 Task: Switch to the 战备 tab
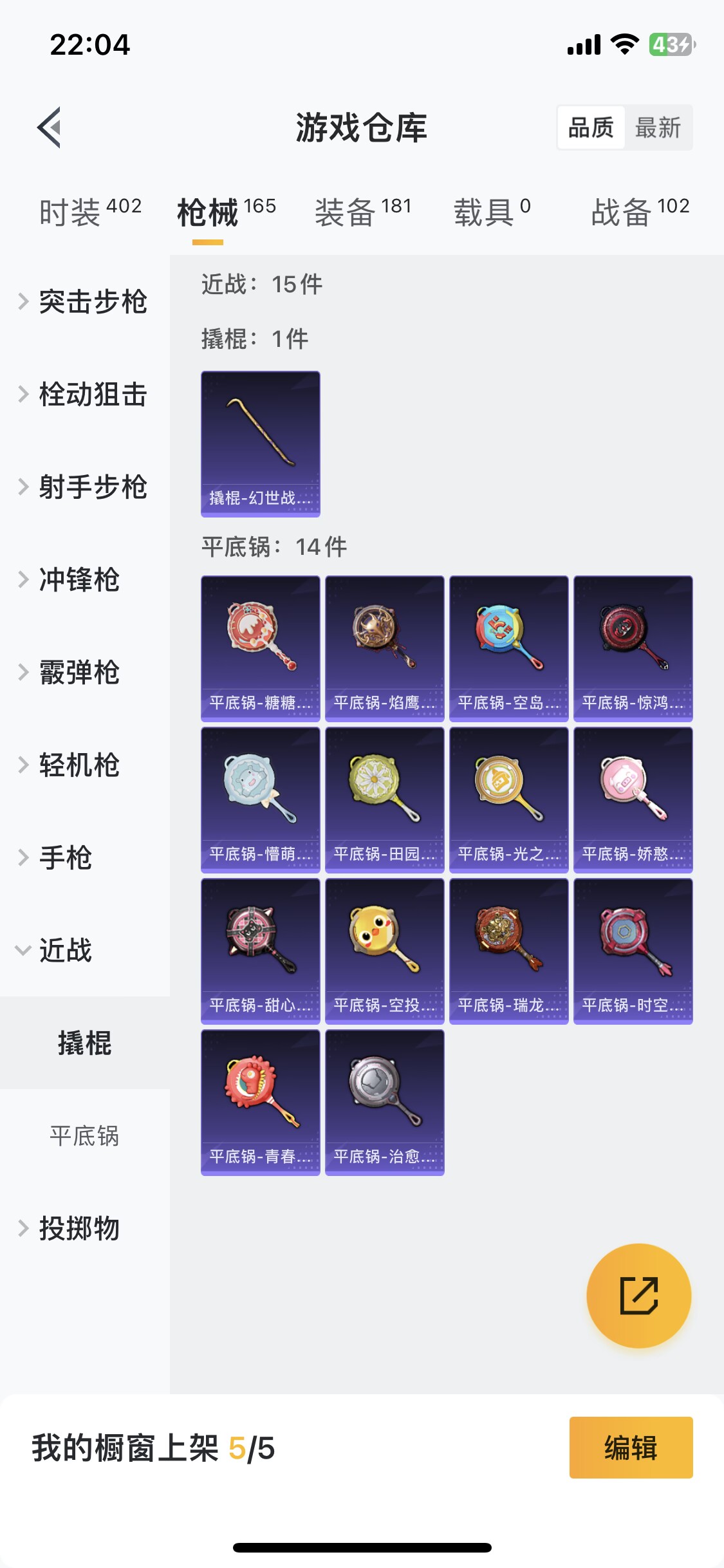pos(640,211)
